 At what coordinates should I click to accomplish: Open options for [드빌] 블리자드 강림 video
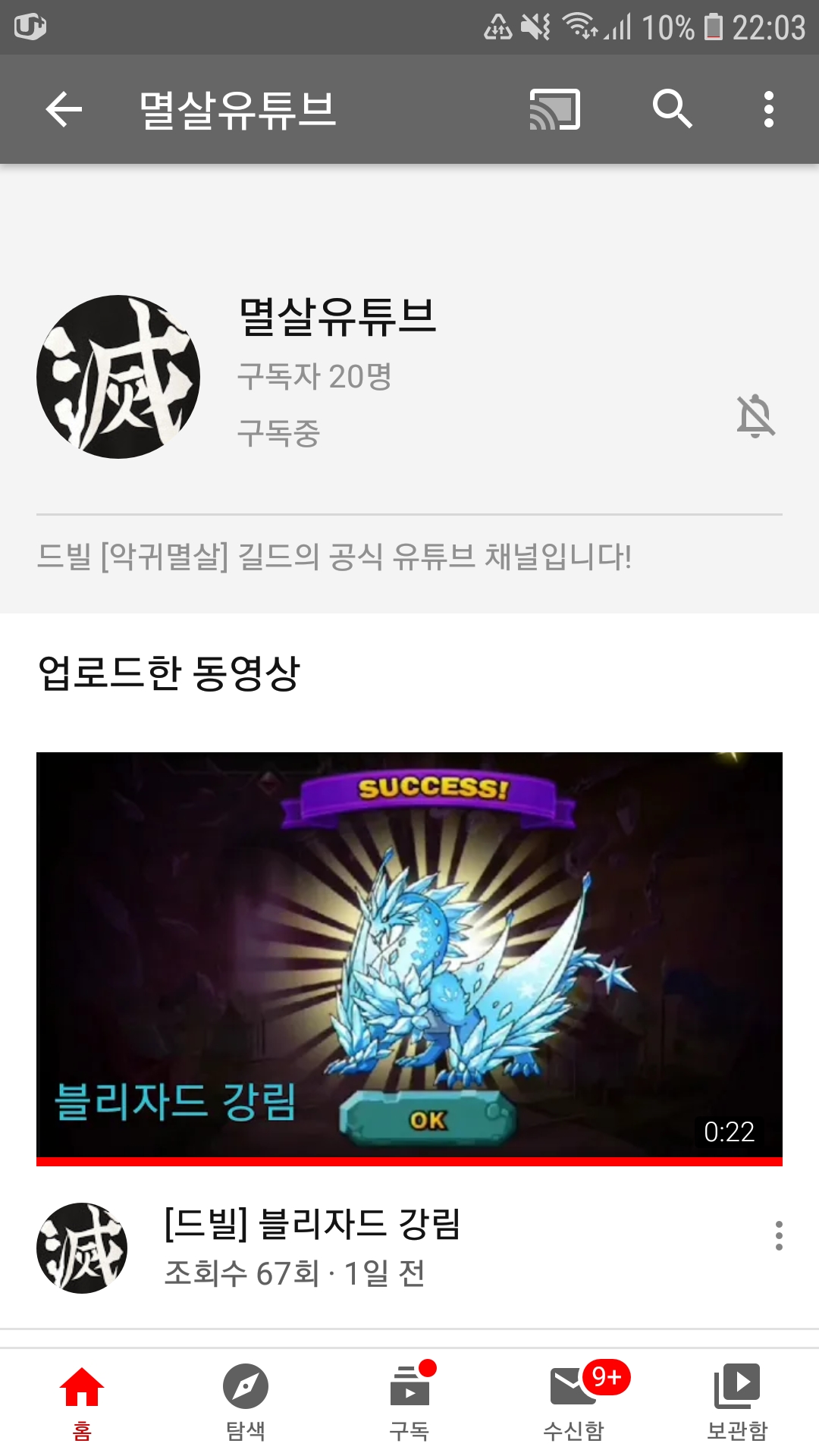coord(778,1236)
